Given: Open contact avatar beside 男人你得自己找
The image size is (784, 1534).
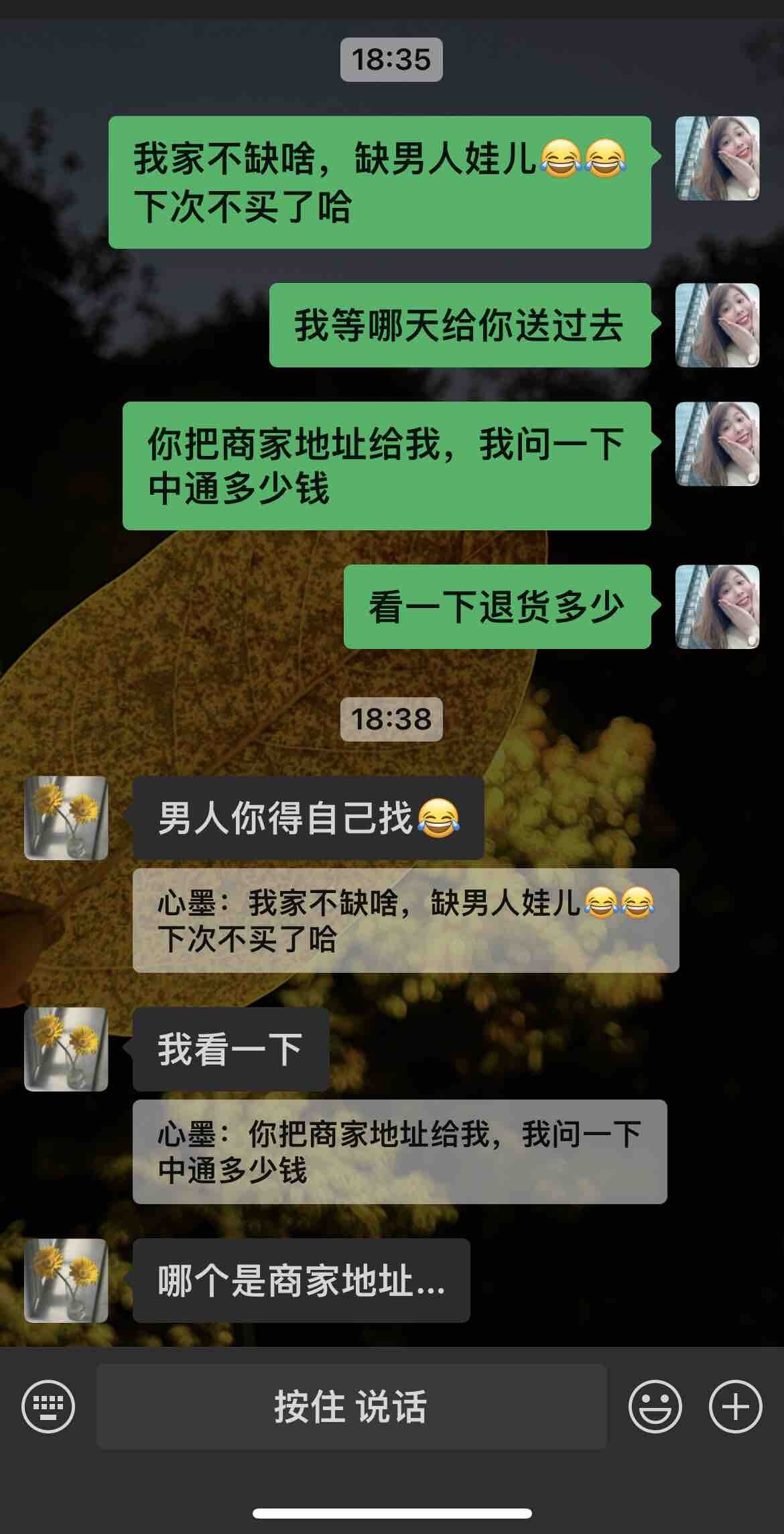Looking at the screenshot, I should click(x=66, y=818).
